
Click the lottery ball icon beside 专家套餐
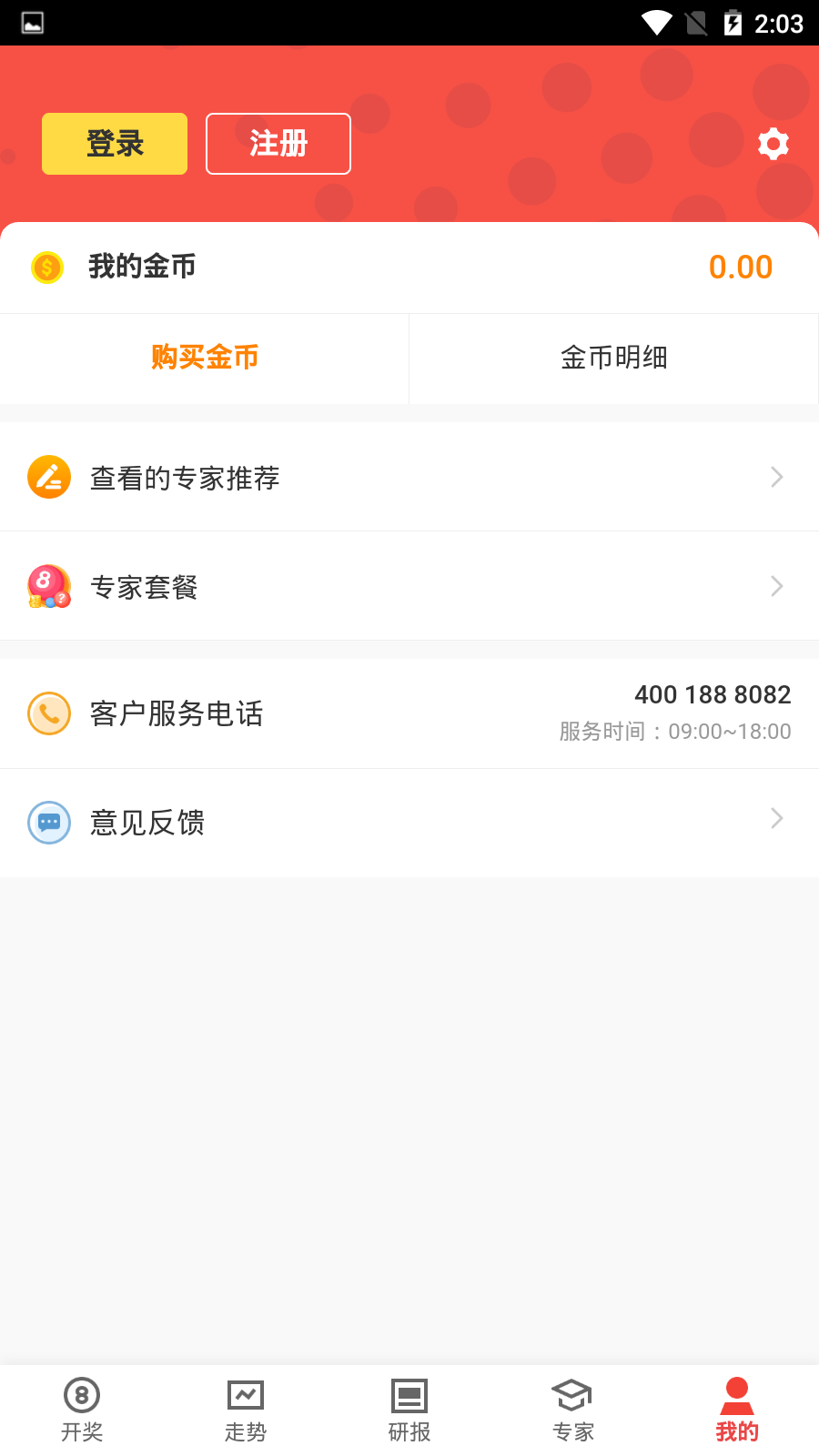pyautogui.click(x=49, y=585)
